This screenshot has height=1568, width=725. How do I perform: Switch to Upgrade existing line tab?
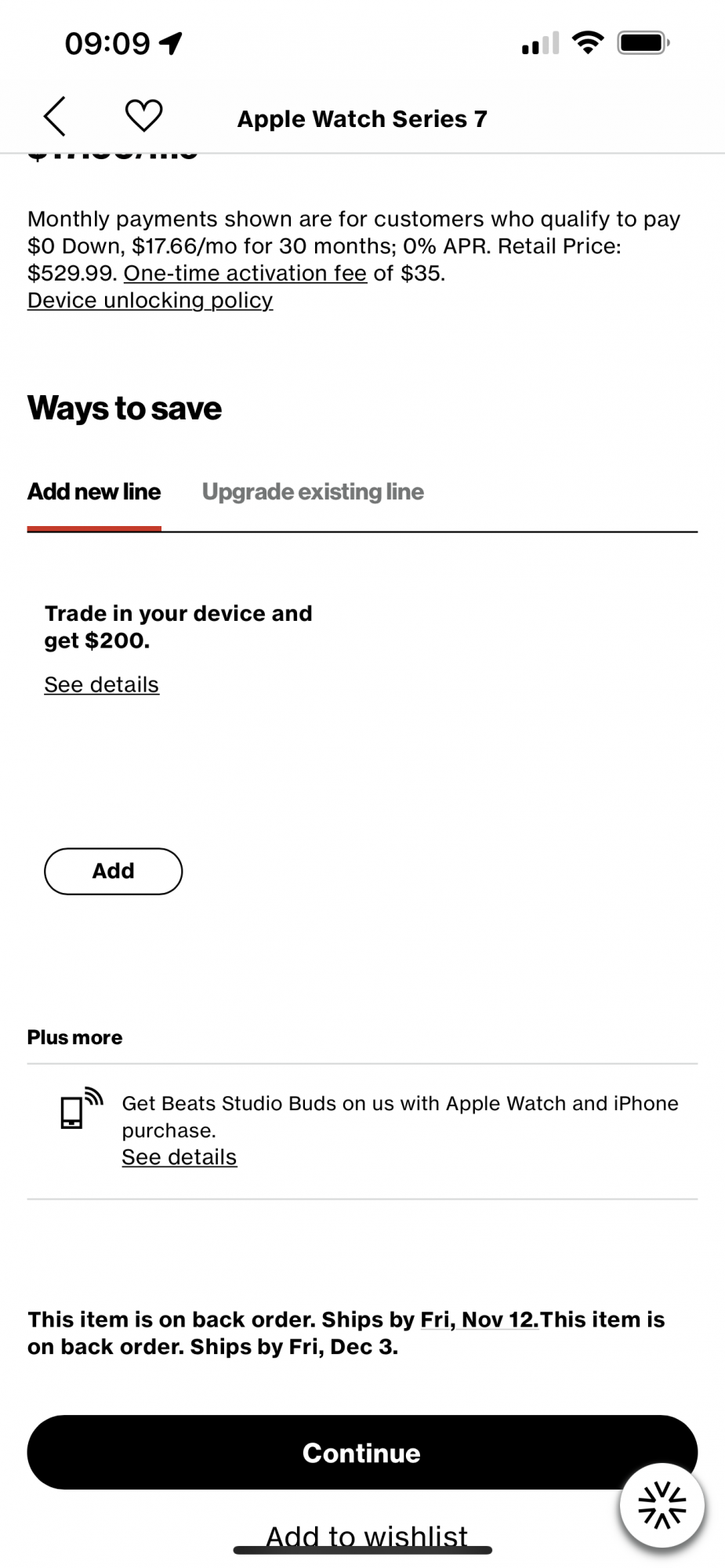313,492
